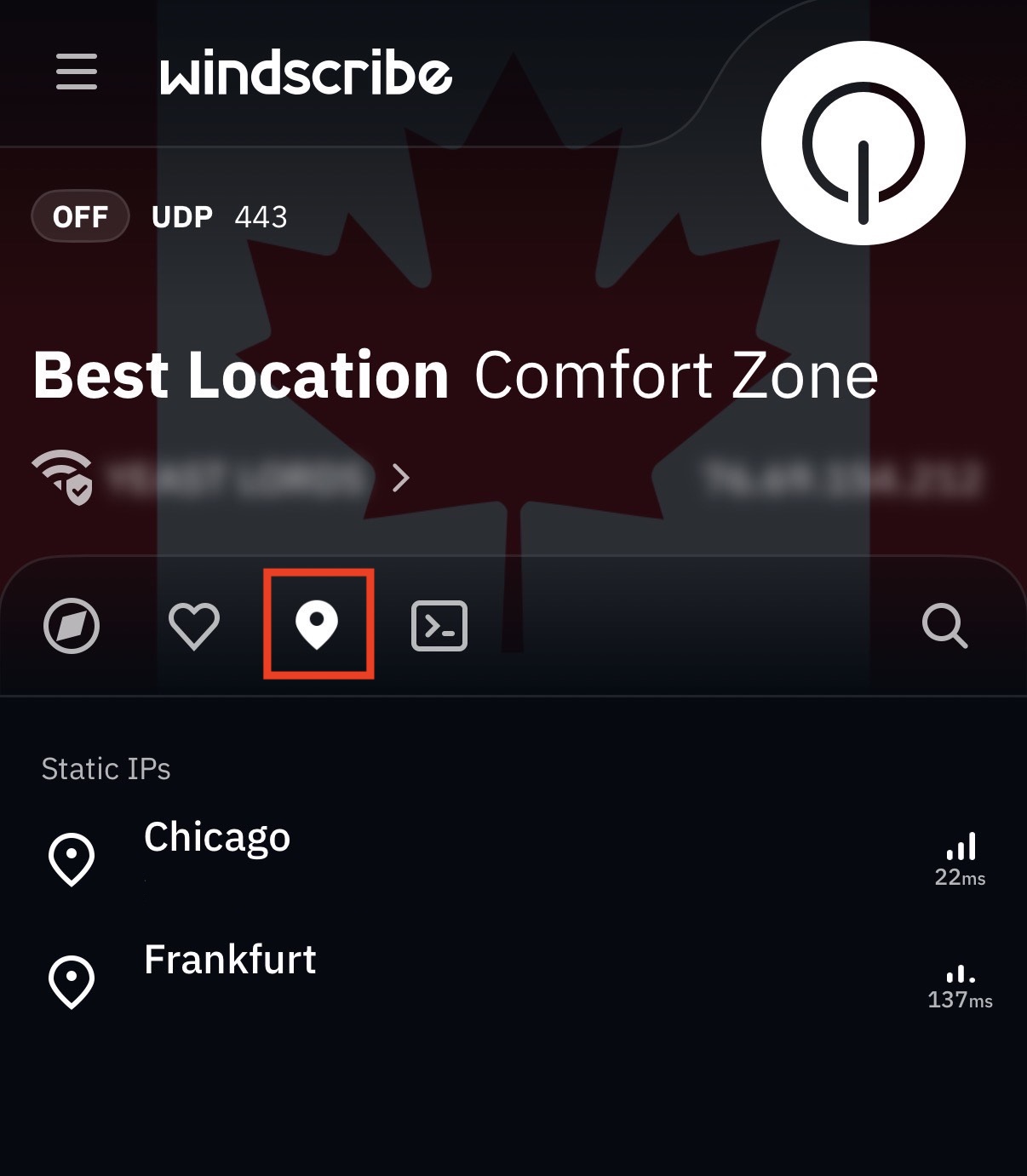Image resolution: width=1027 pixels, height=1176 pixels.
Task: Connect to the Frankfurt static IP
Action: 230,961
